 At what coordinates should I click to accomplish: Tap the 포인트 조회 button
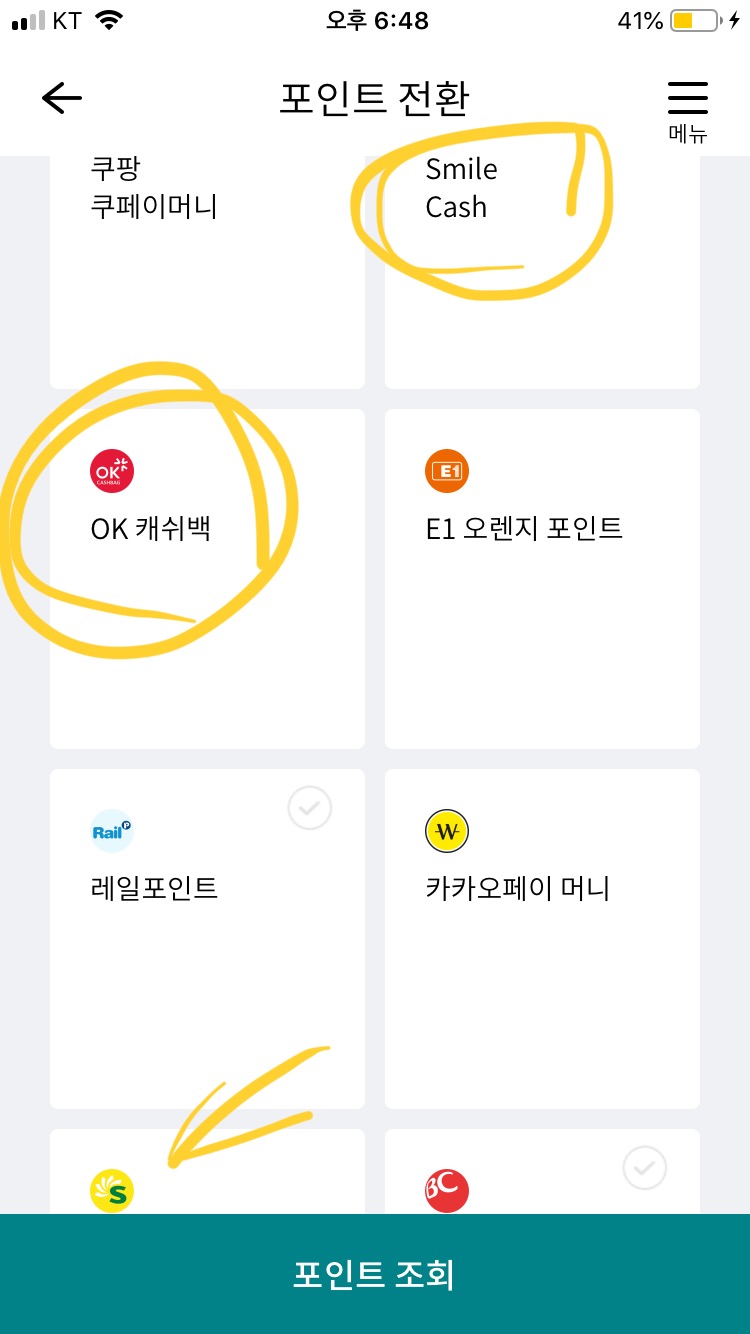375,1274
